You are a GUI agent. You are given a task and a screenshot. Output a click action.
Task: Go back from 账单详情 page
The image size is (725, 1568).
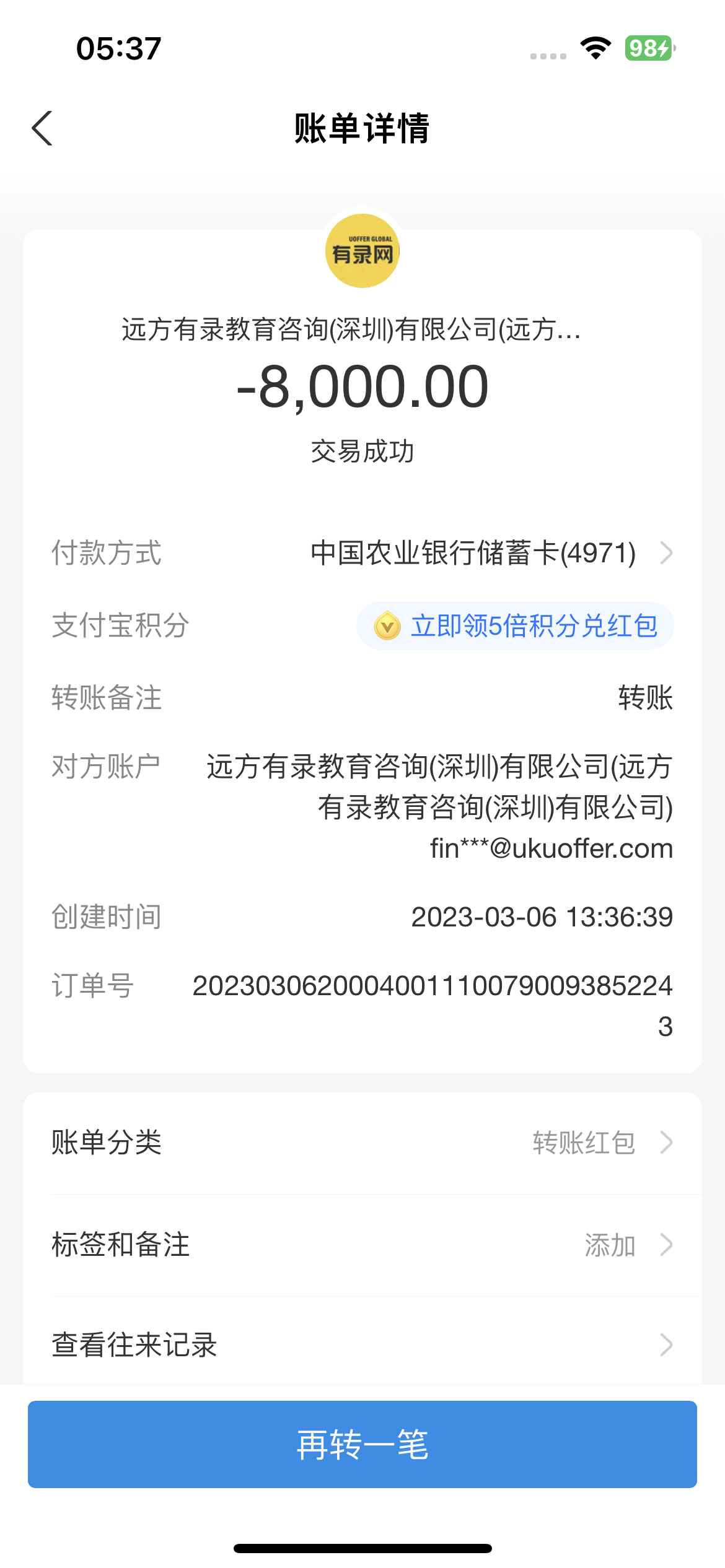(42, 128)
